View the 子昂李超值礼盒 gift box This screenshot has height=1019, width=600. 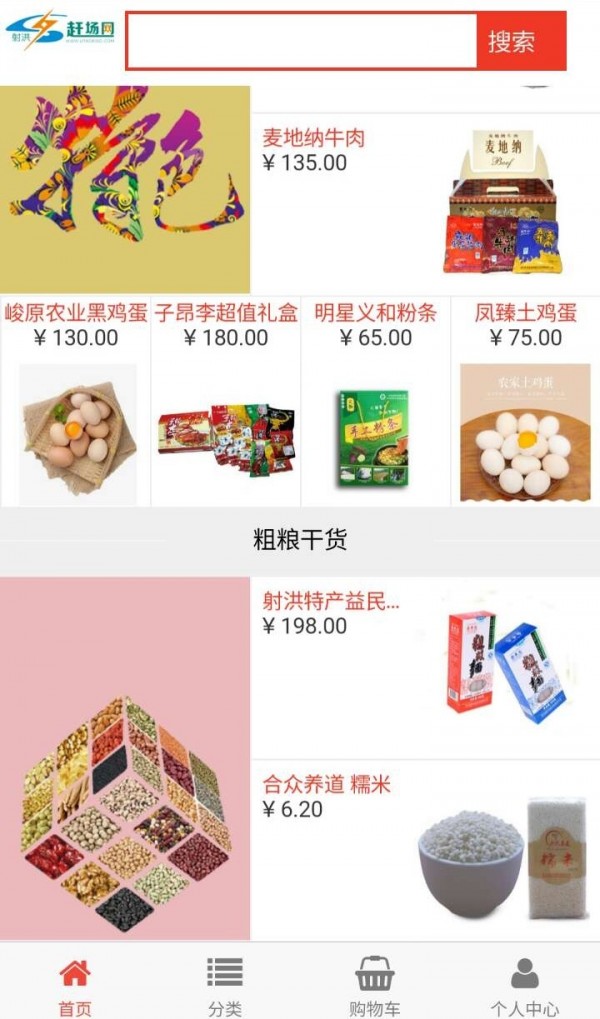coord(226,402)
